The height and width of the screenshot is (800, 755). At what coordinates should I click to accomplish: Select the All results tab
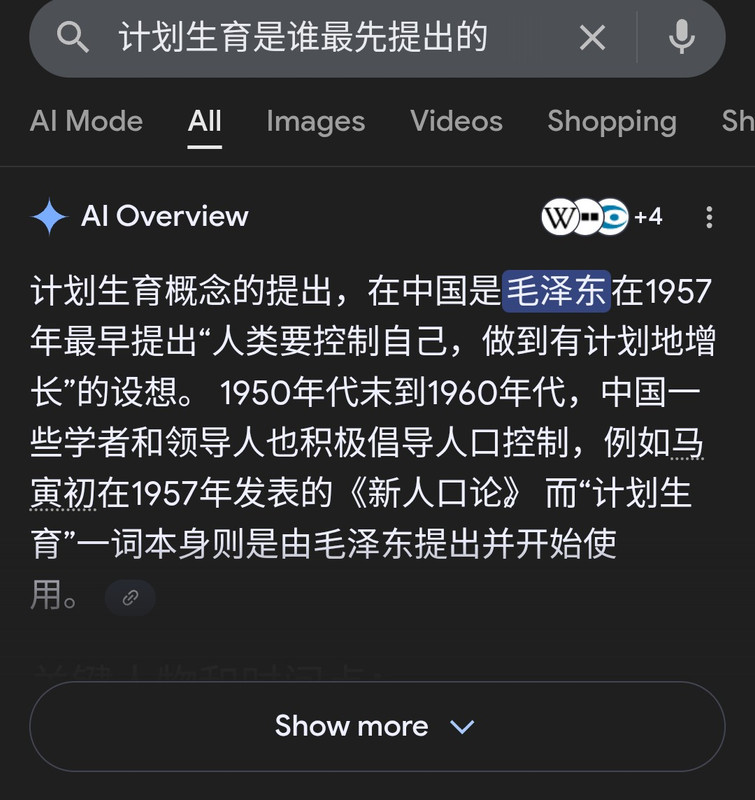(204, 121)
